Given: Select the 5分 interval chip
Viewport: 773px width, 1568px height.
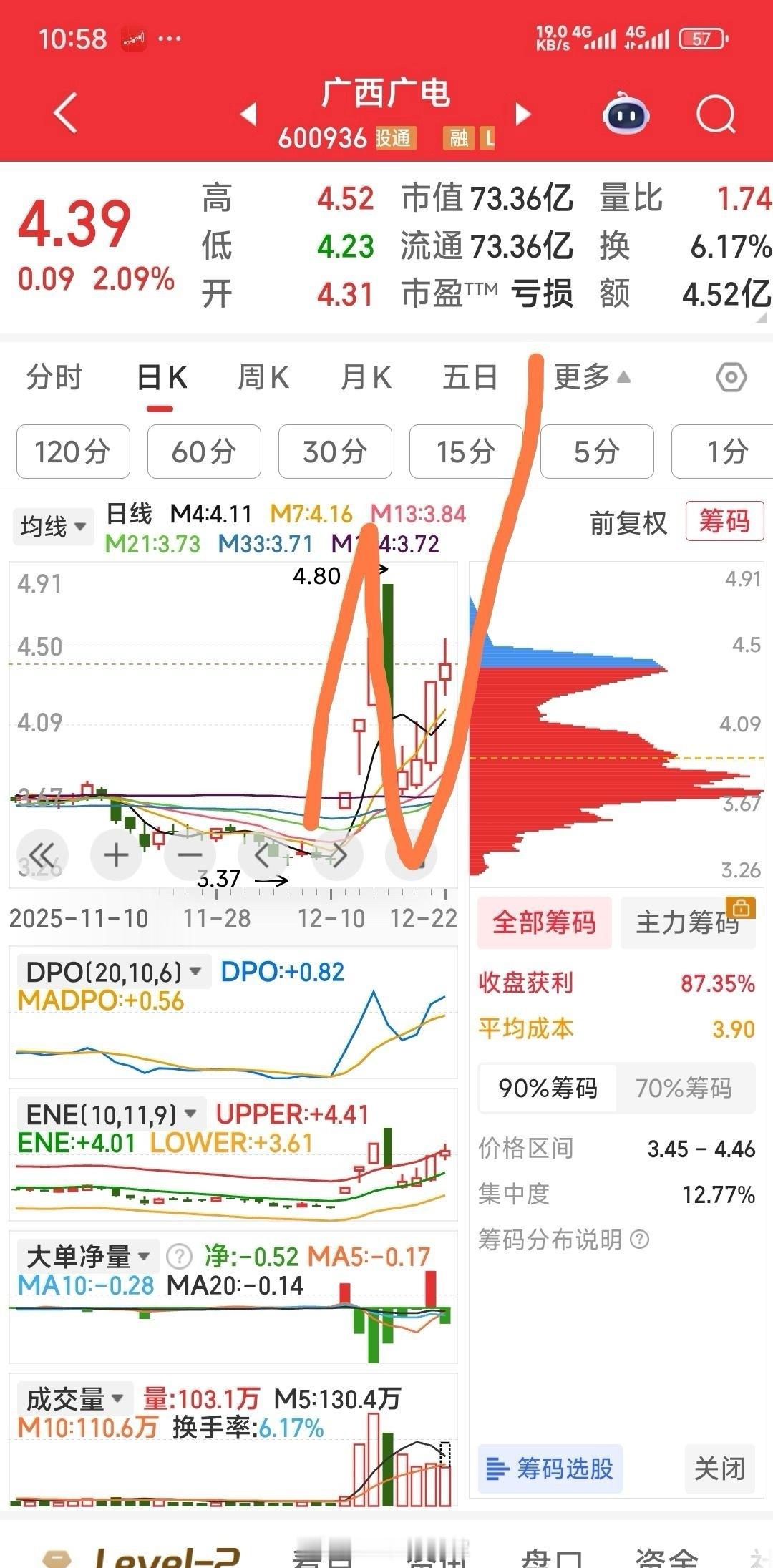Looking at the screenshot, I should [597, 452].
